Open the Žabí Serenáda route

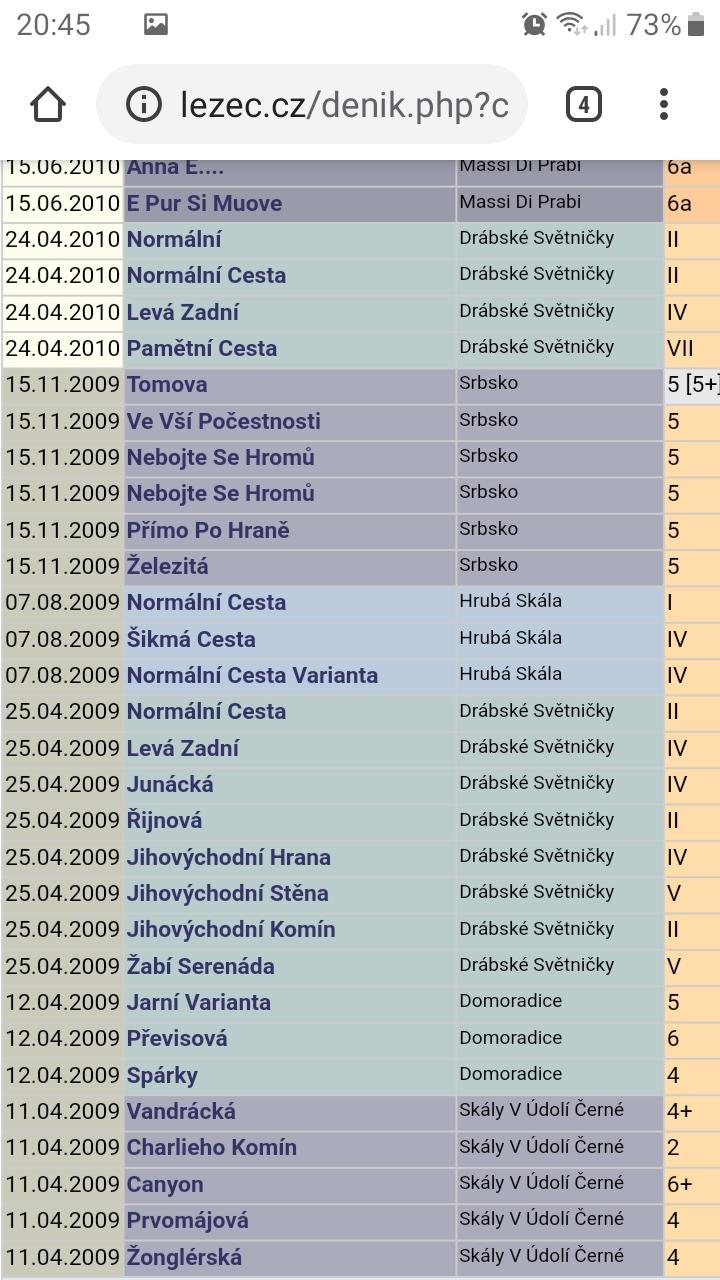point(200,966)
